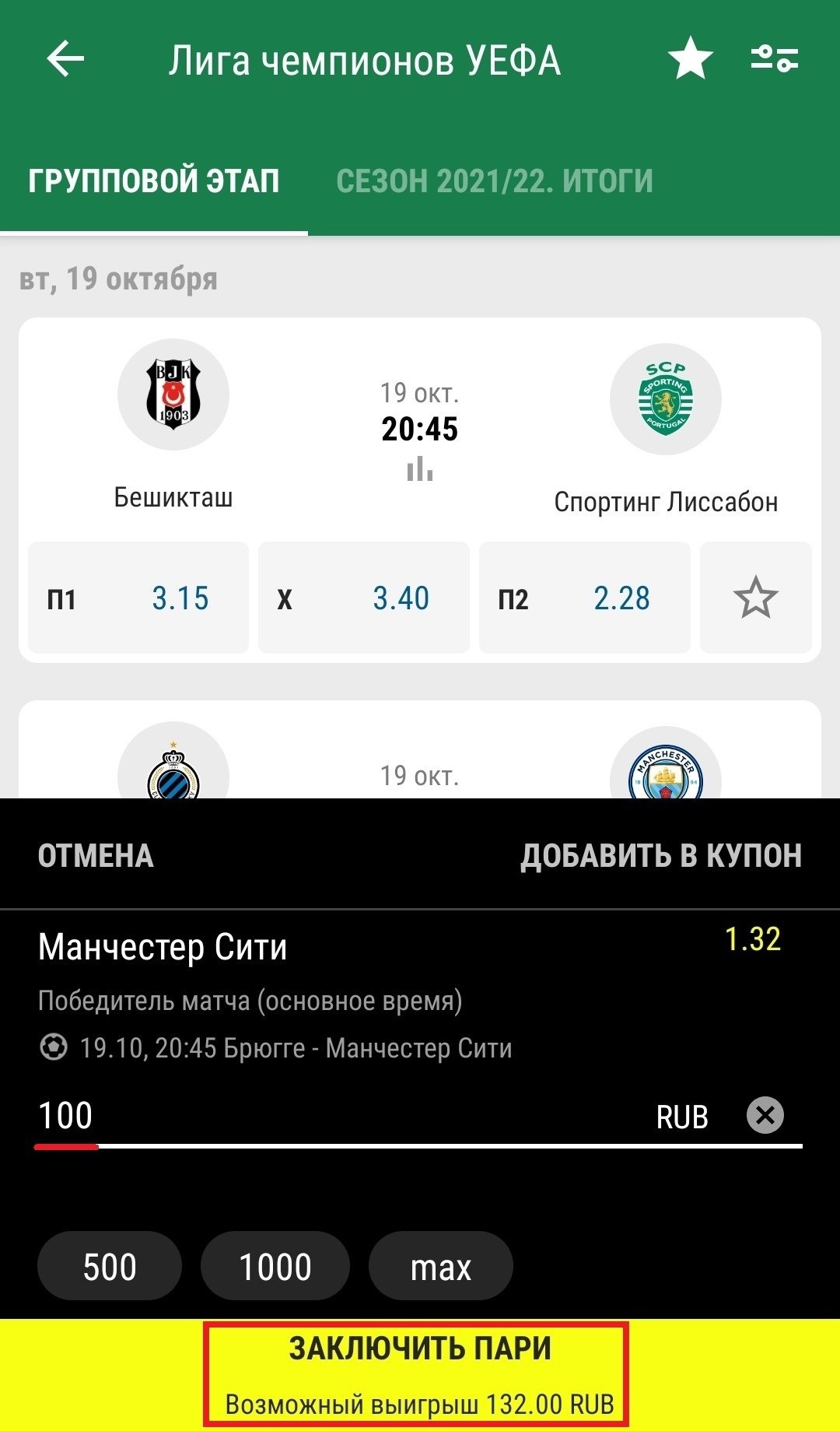Favorite the Бешикташ – Спортинг match
Viewport: 840px width, 1431px height.
click(755, 598)
